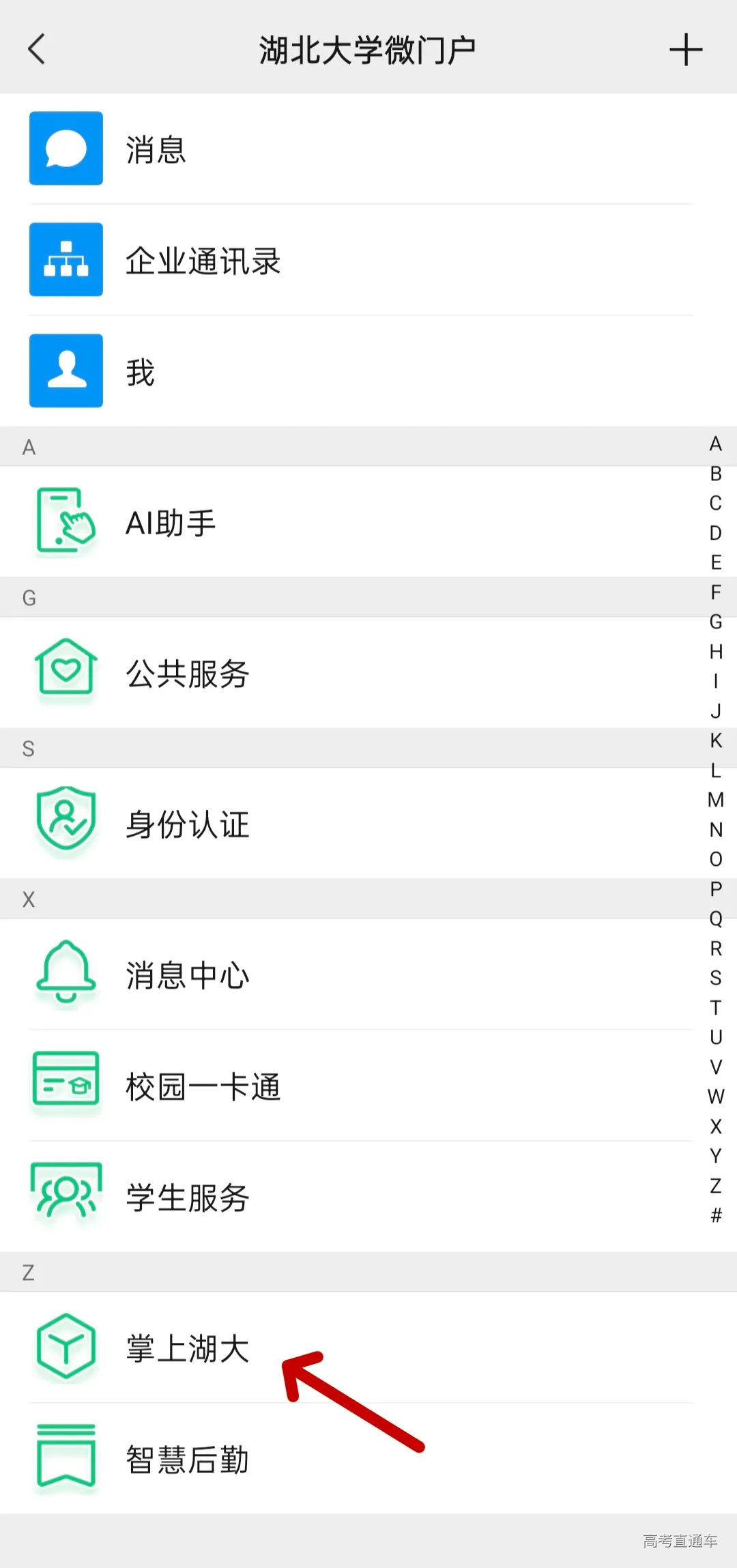
Task: Jump to letter S in alphabet index
Action: click(x=716, y=978)
